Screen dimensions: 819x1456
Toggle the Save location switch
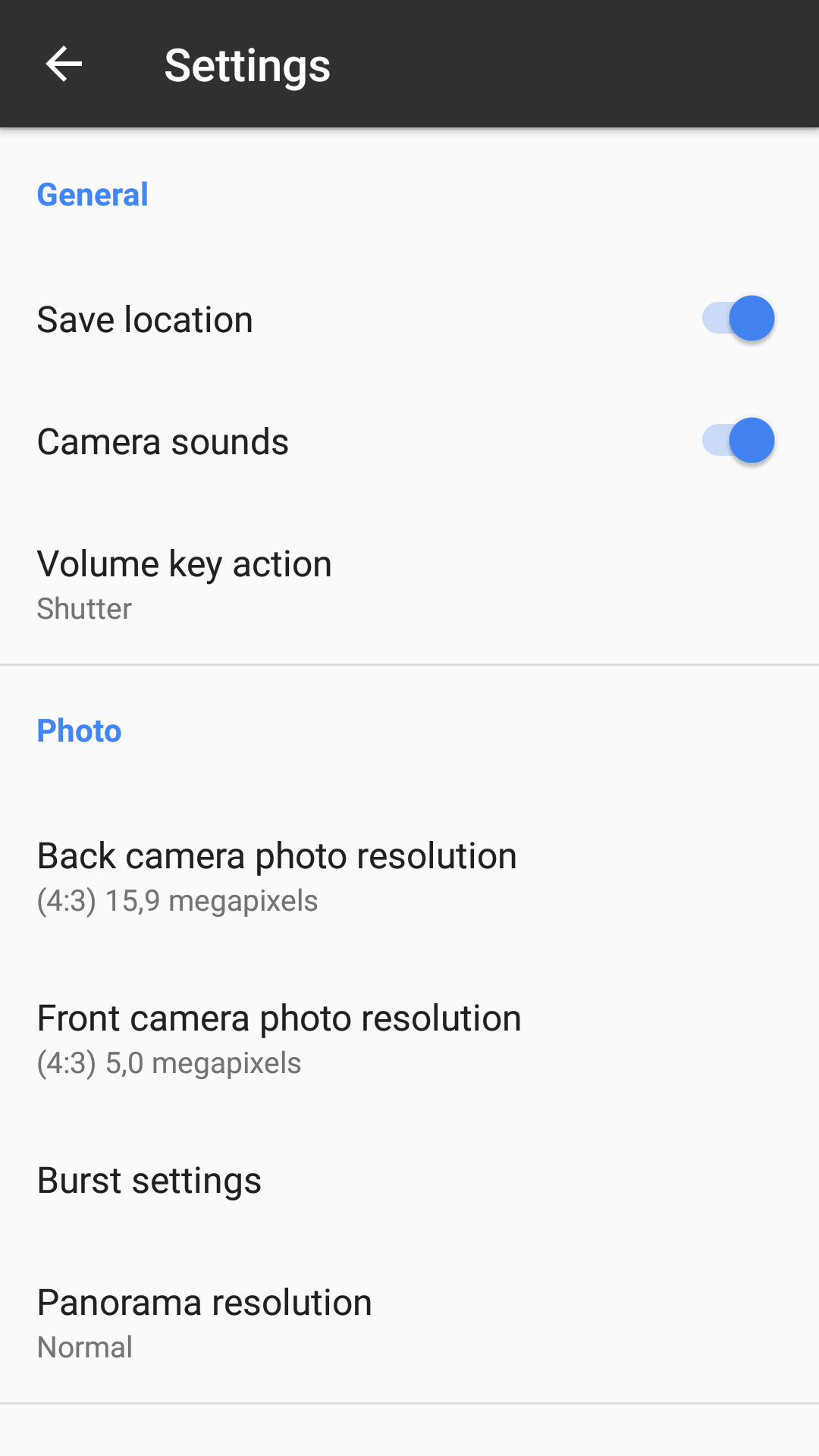click(737, 318)
